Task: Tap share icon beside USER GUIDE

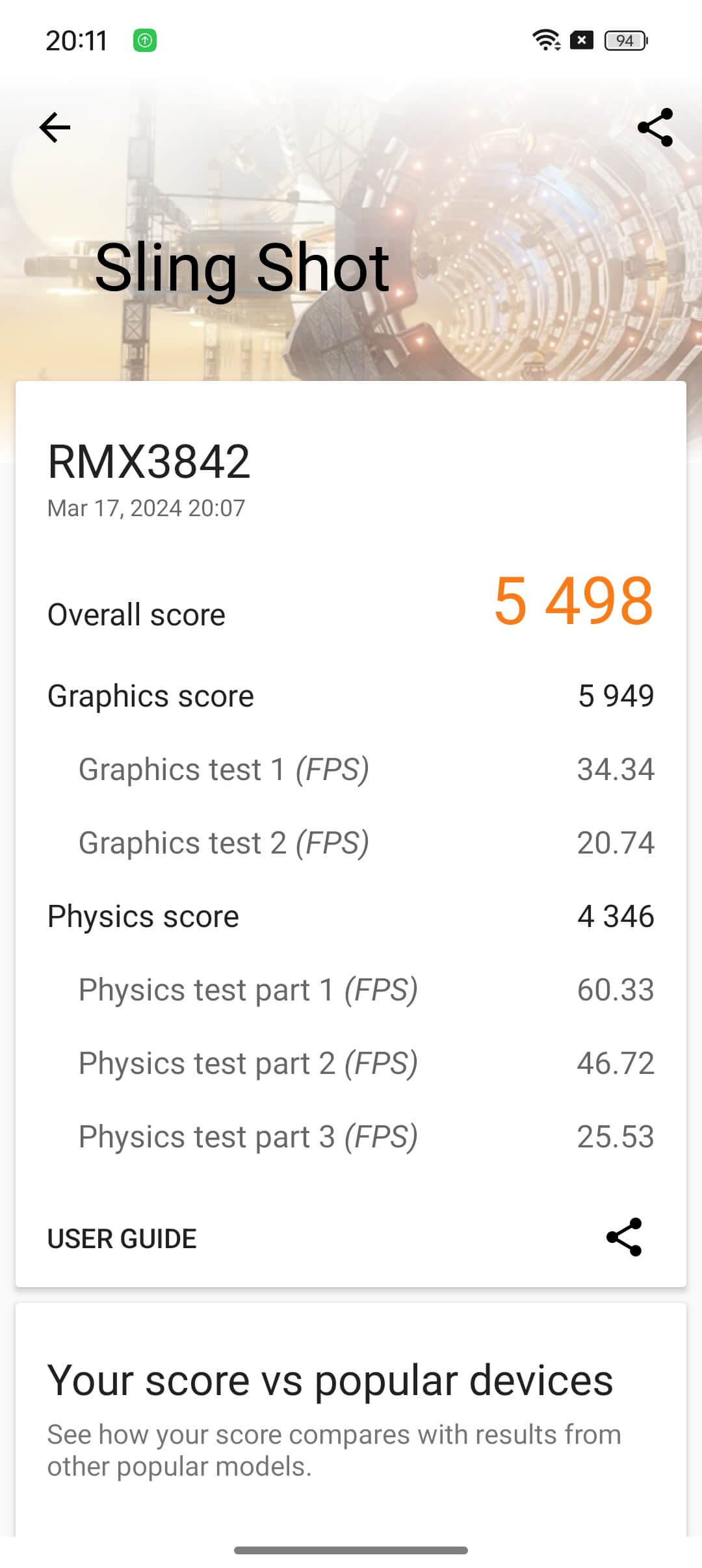Action: (624, 1237)
